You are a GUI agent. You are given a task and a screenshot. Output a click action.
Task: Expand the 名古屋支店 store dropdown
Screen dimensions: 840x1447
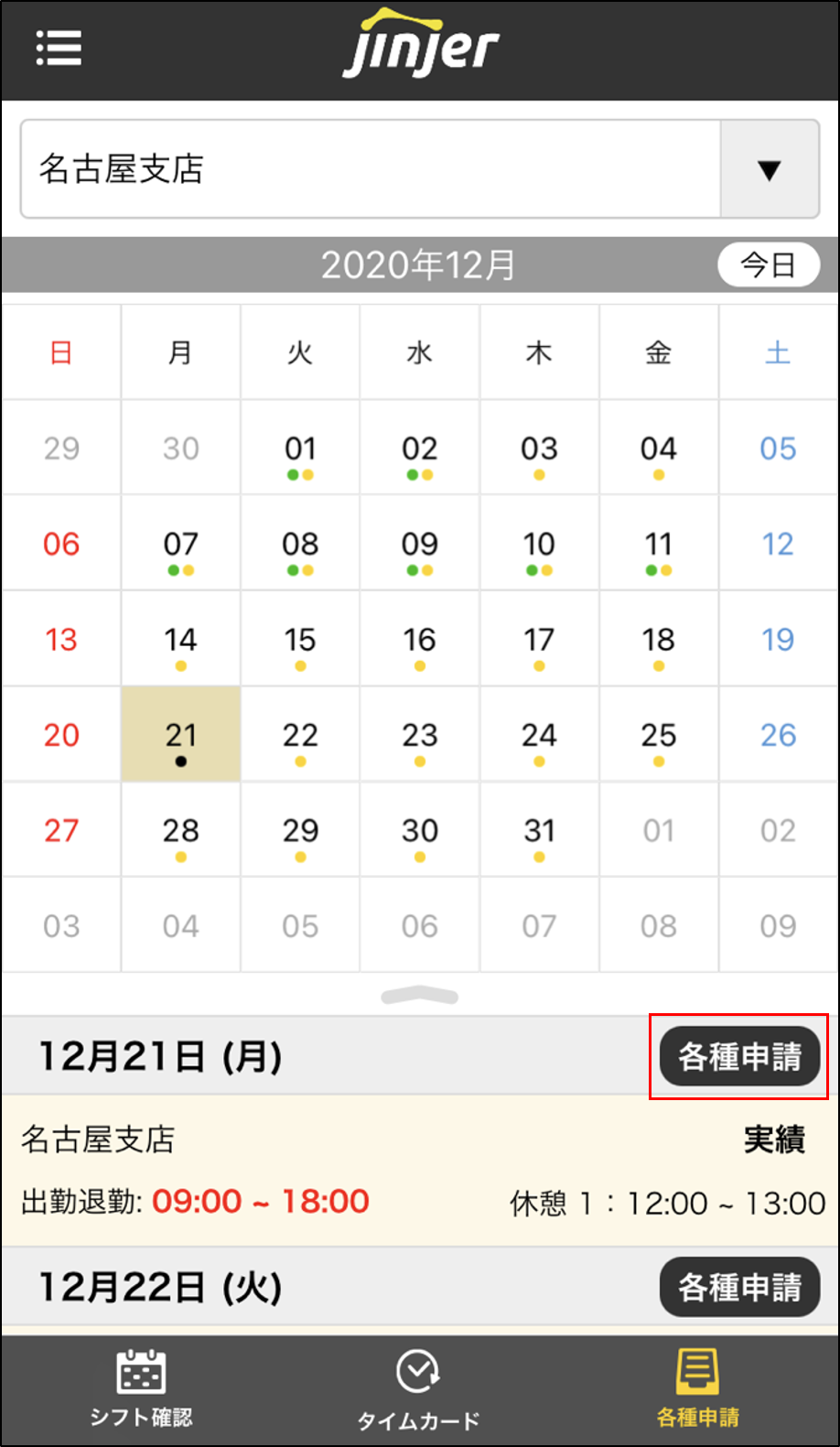tap(769, 169)
